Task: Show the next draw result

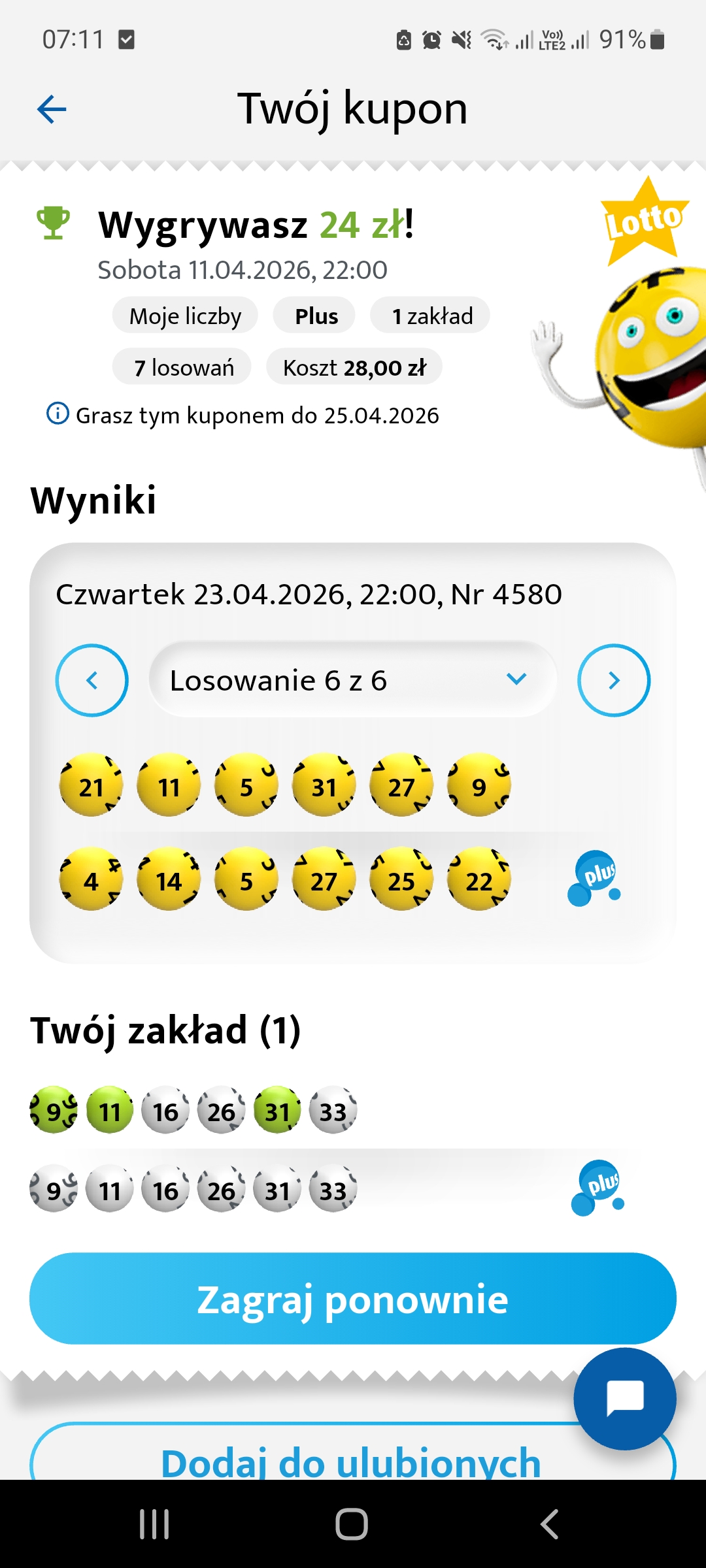Action: [613, 680]
